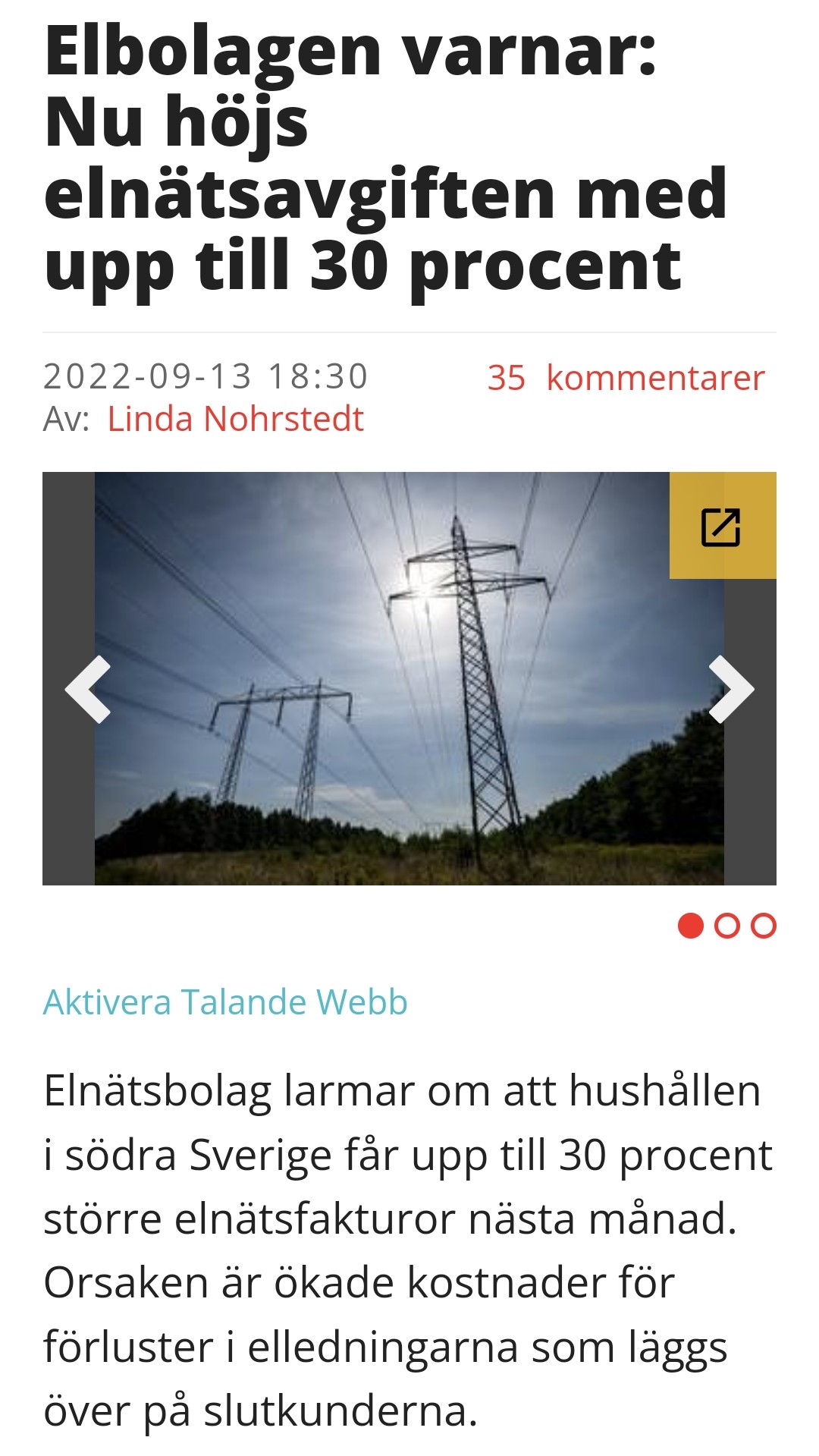Activate Aktivera Talande Webb
This screenshot has height=1456, width=819.
point(225,1002)
